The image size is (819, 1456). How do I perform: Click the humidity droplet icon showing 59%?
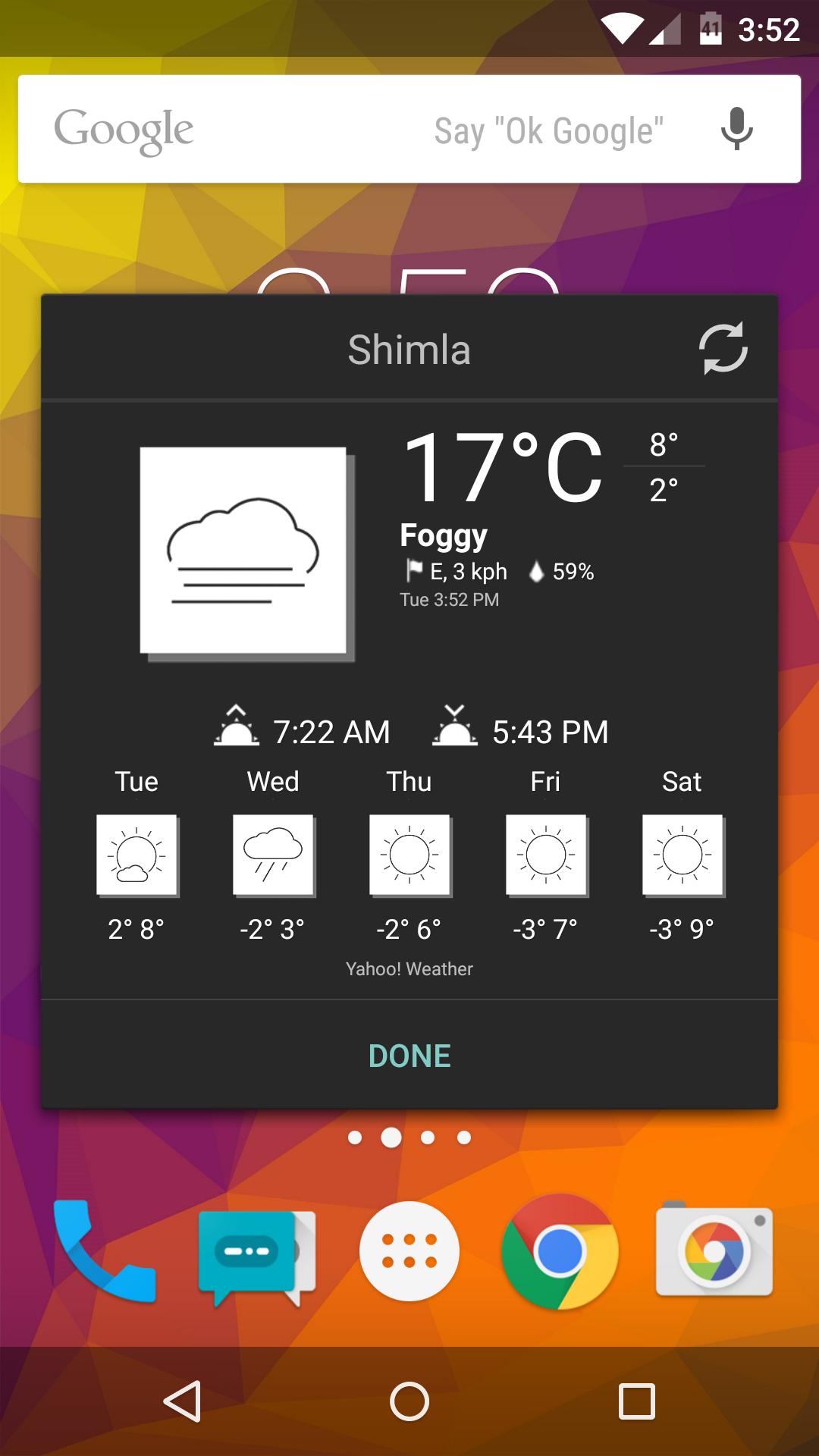click(538, 573)
